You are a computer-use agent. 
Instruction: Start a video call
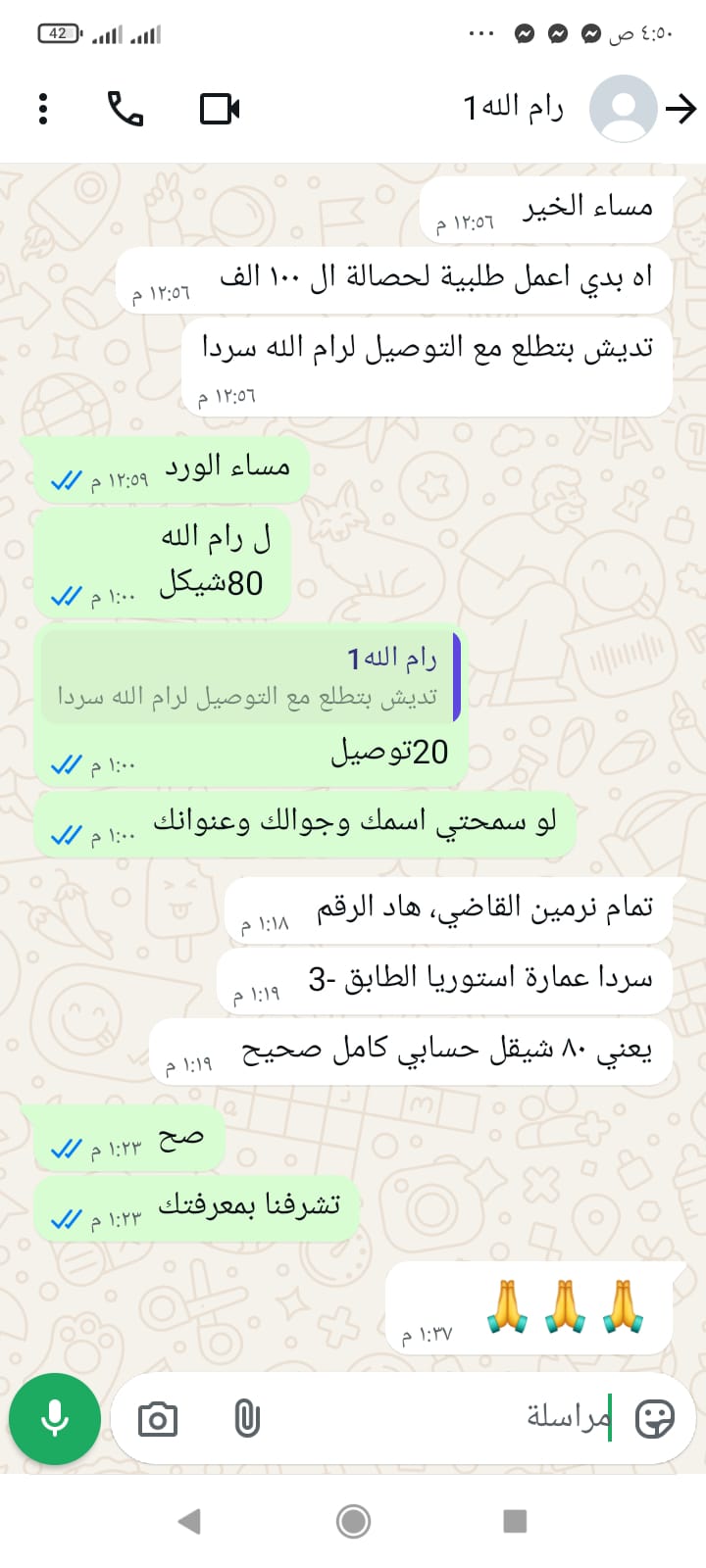(x=220, y=109)
